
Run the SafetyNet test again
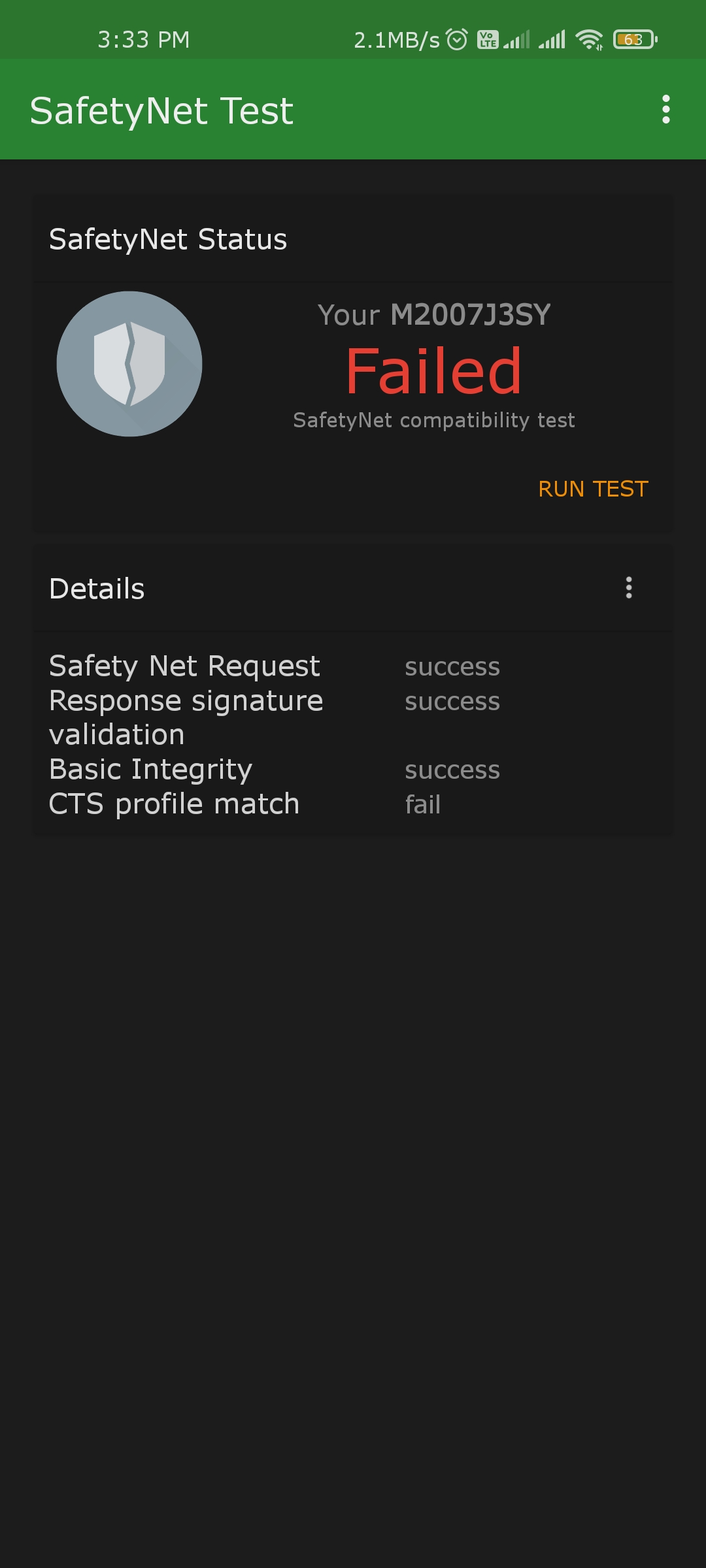point(593,489)
